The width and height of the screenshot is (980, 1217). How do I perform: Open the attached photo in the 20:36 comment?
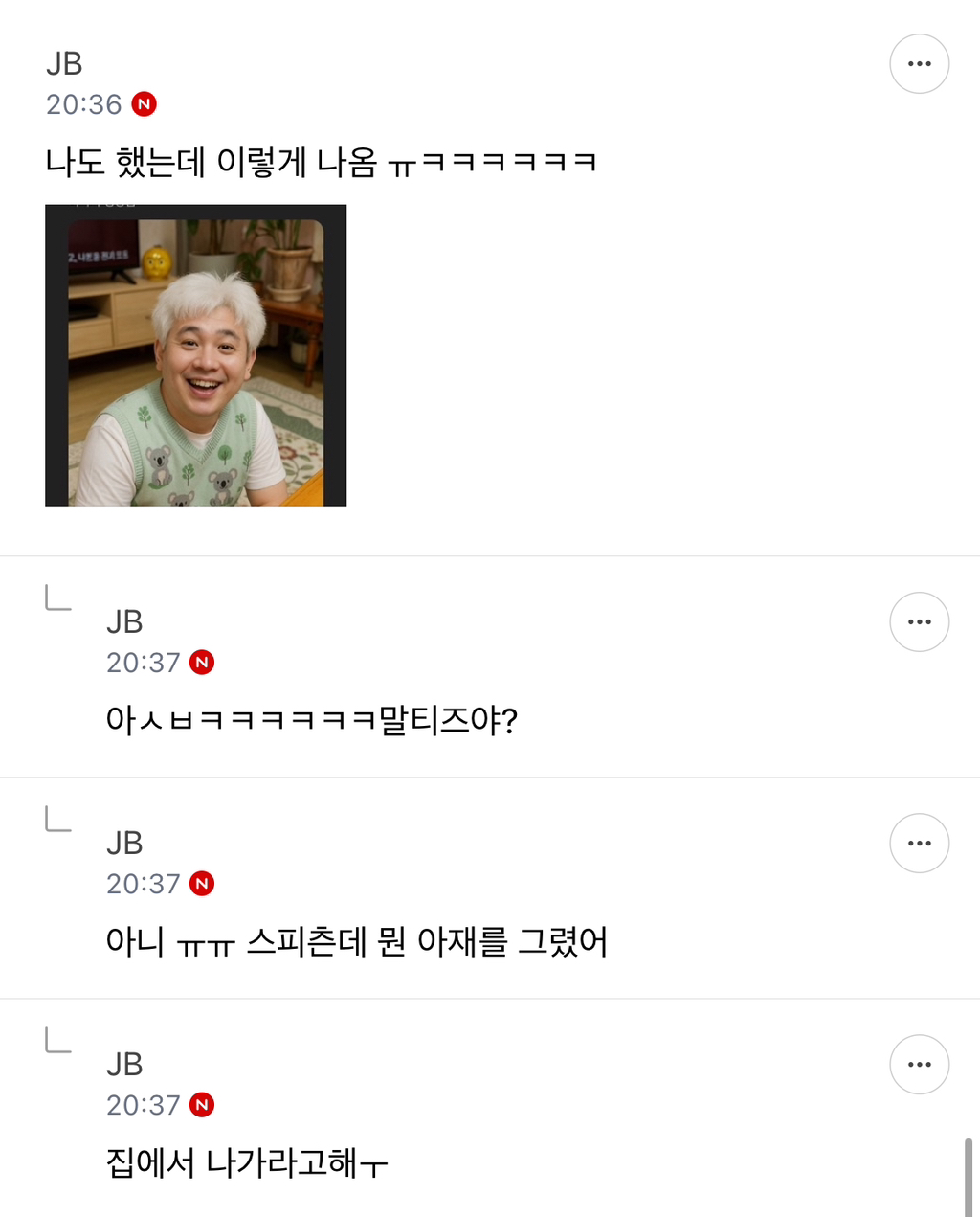pyautogui.click(x=195, y=355)
